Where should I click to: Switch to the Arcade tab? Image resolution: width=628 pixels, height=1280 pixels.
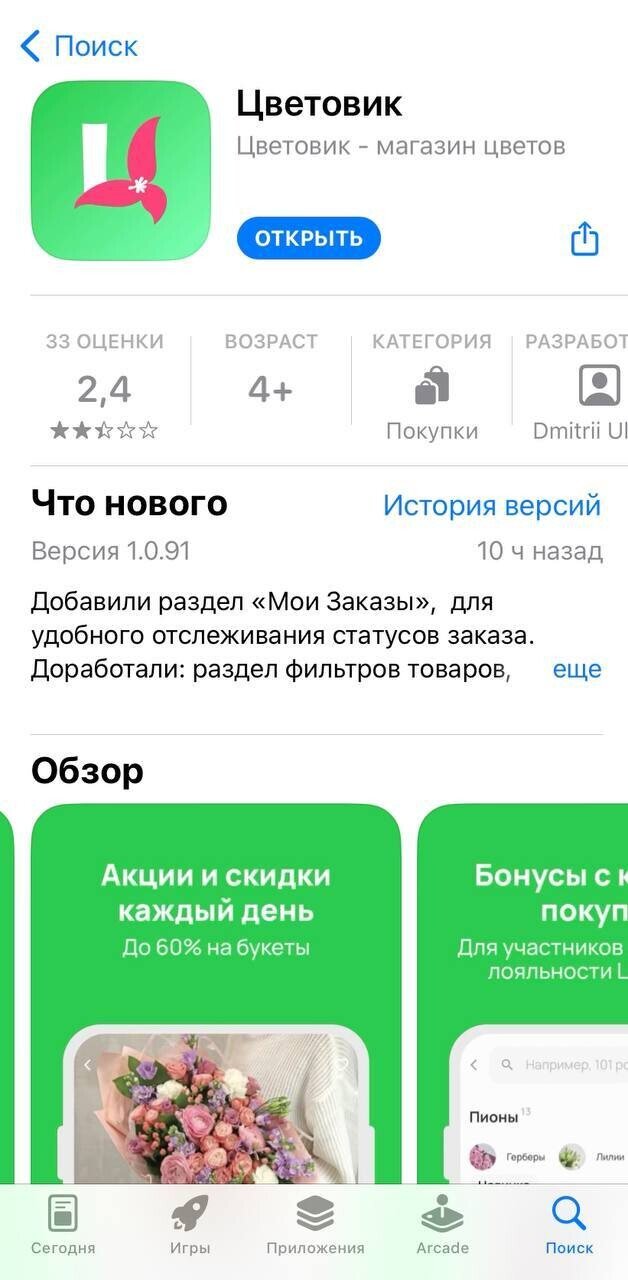click(442, 1226)
